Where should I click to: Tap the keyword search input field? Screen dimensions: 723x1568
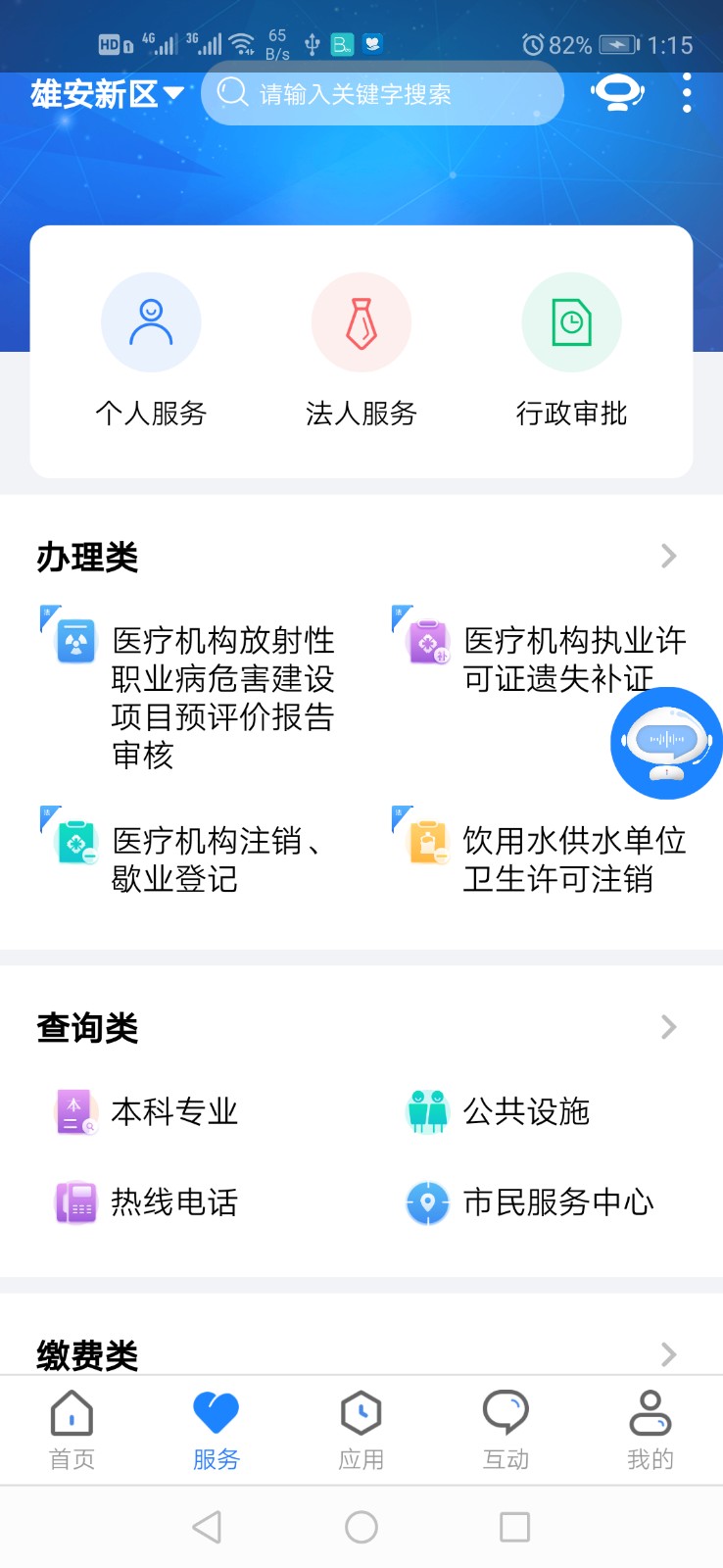coord(382,93)
